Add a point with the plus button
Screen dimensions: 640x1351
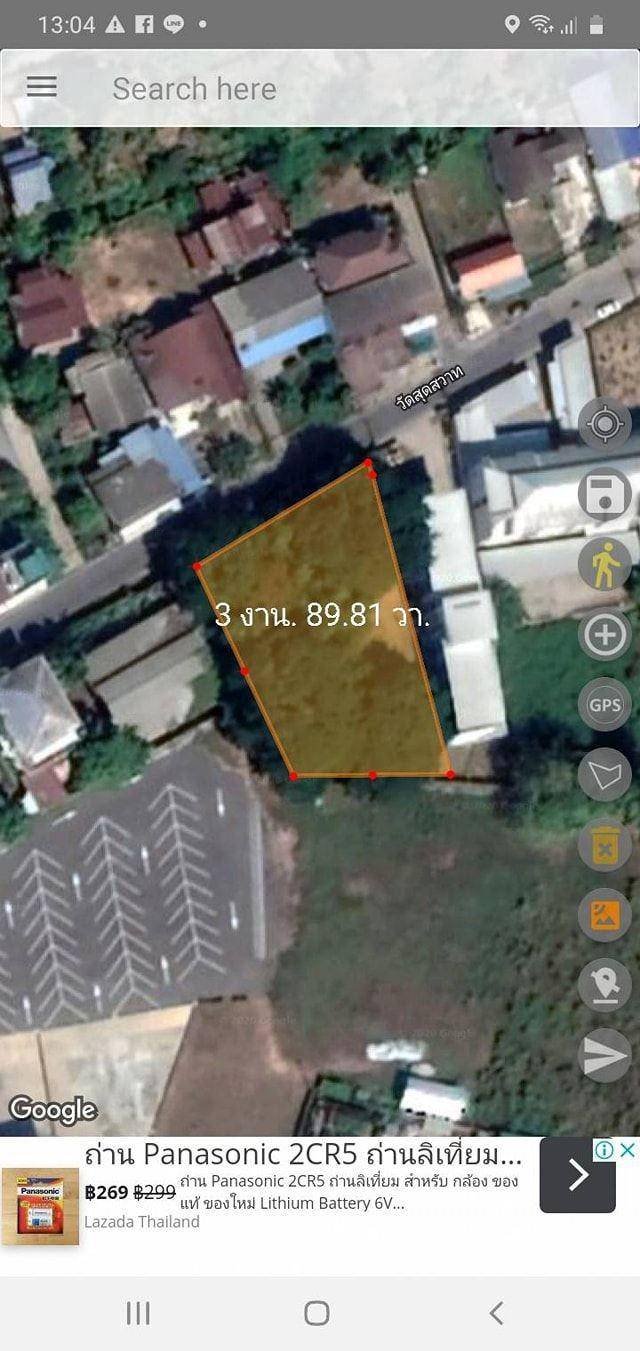(x=605, y=634)
